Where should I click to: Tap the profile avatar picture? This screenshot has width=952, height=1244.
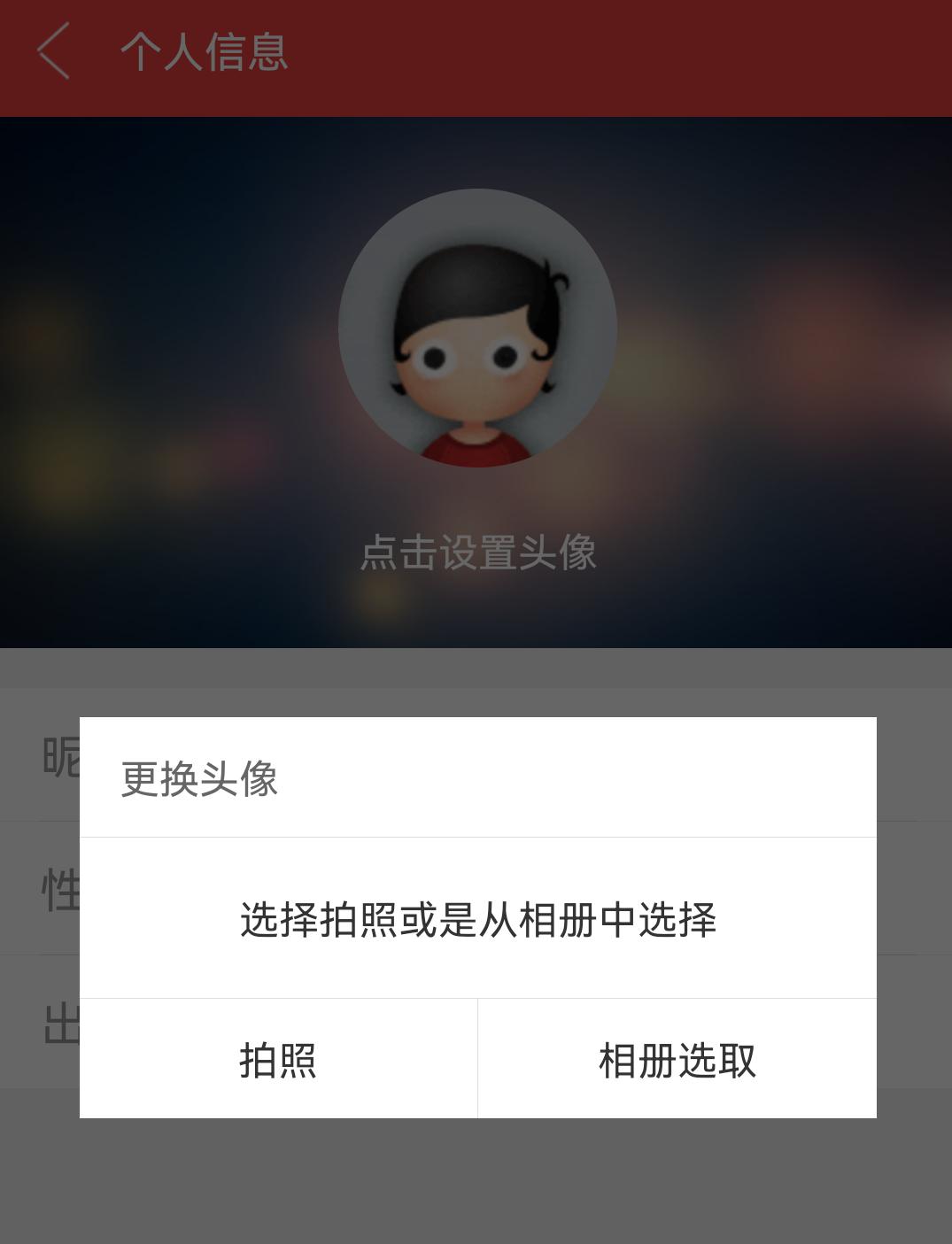[477, 328]
